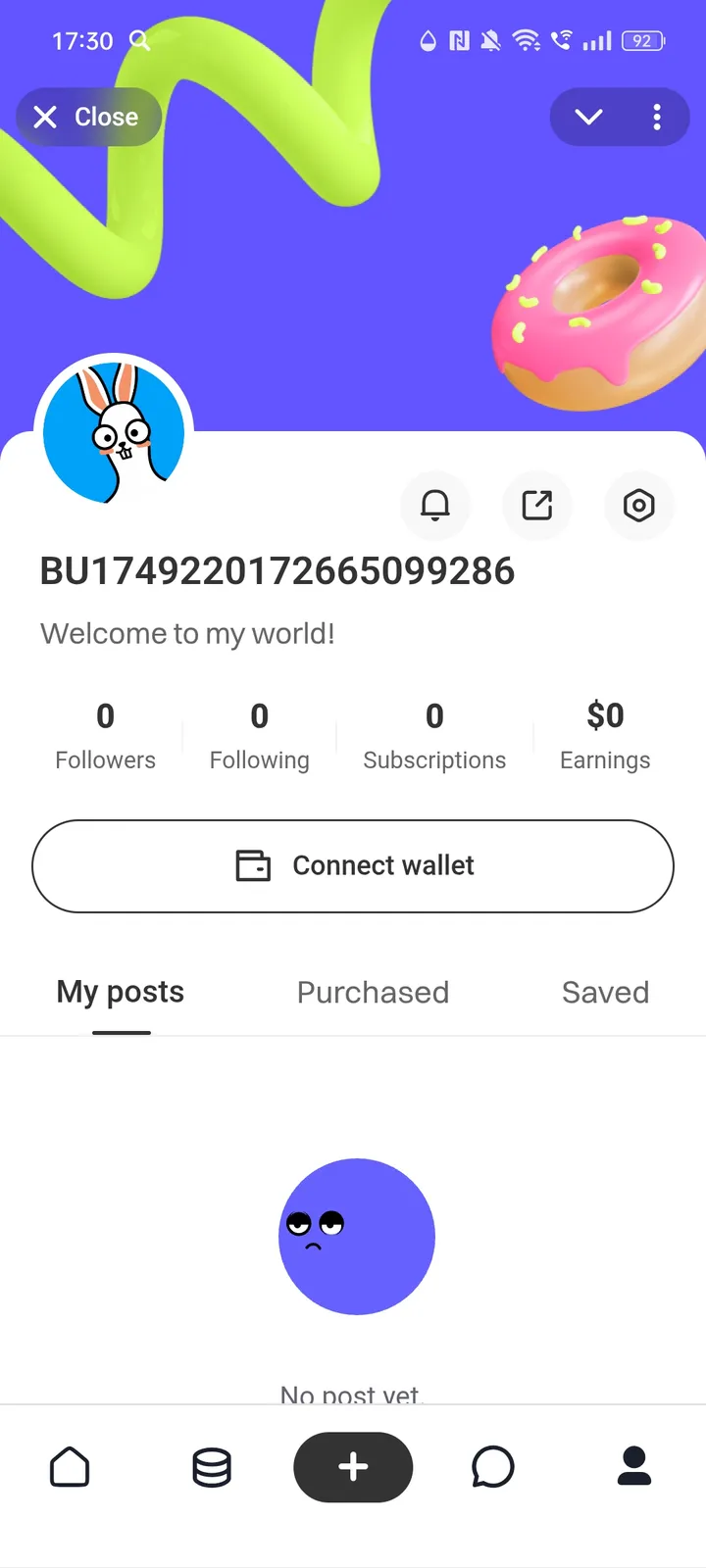Open the coins section in bottom bar
Viewport: 706px width, 1568px height.
(x=211, y=1467)
